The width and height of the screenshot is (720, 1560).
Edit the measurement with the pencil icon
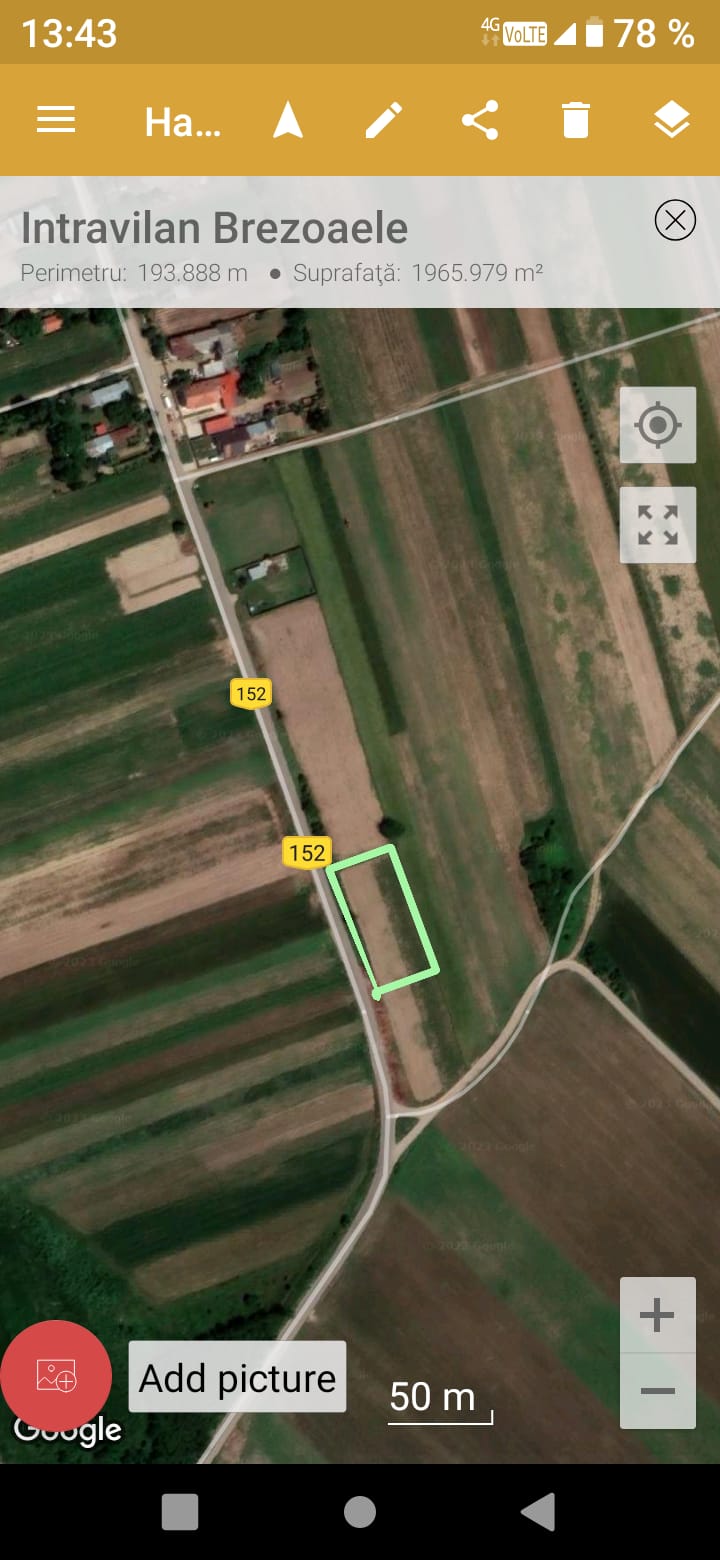(x=384, y=120)
